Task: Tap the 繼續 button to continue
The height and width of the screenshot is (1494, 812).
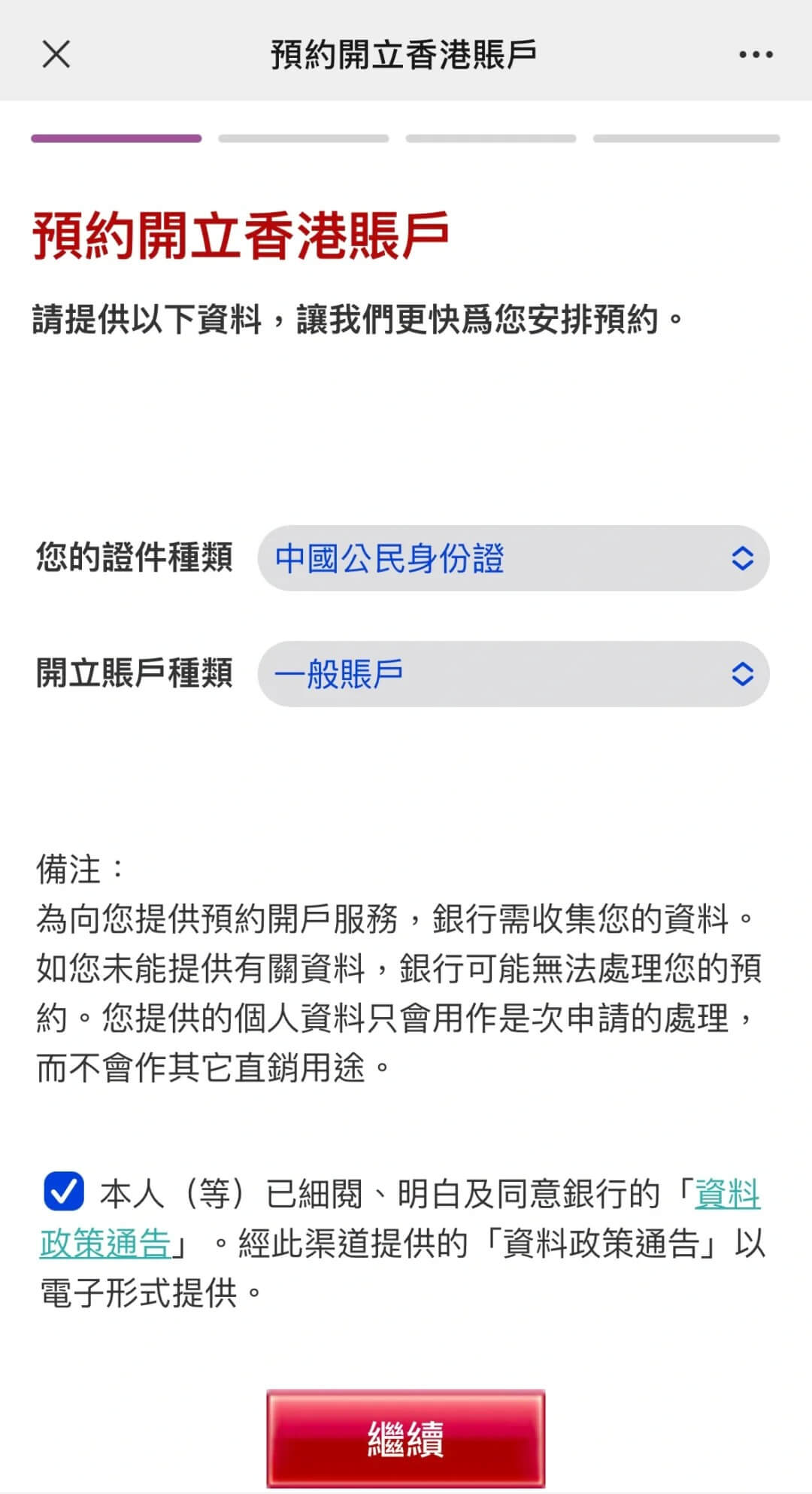Action: click(405, 1438)
